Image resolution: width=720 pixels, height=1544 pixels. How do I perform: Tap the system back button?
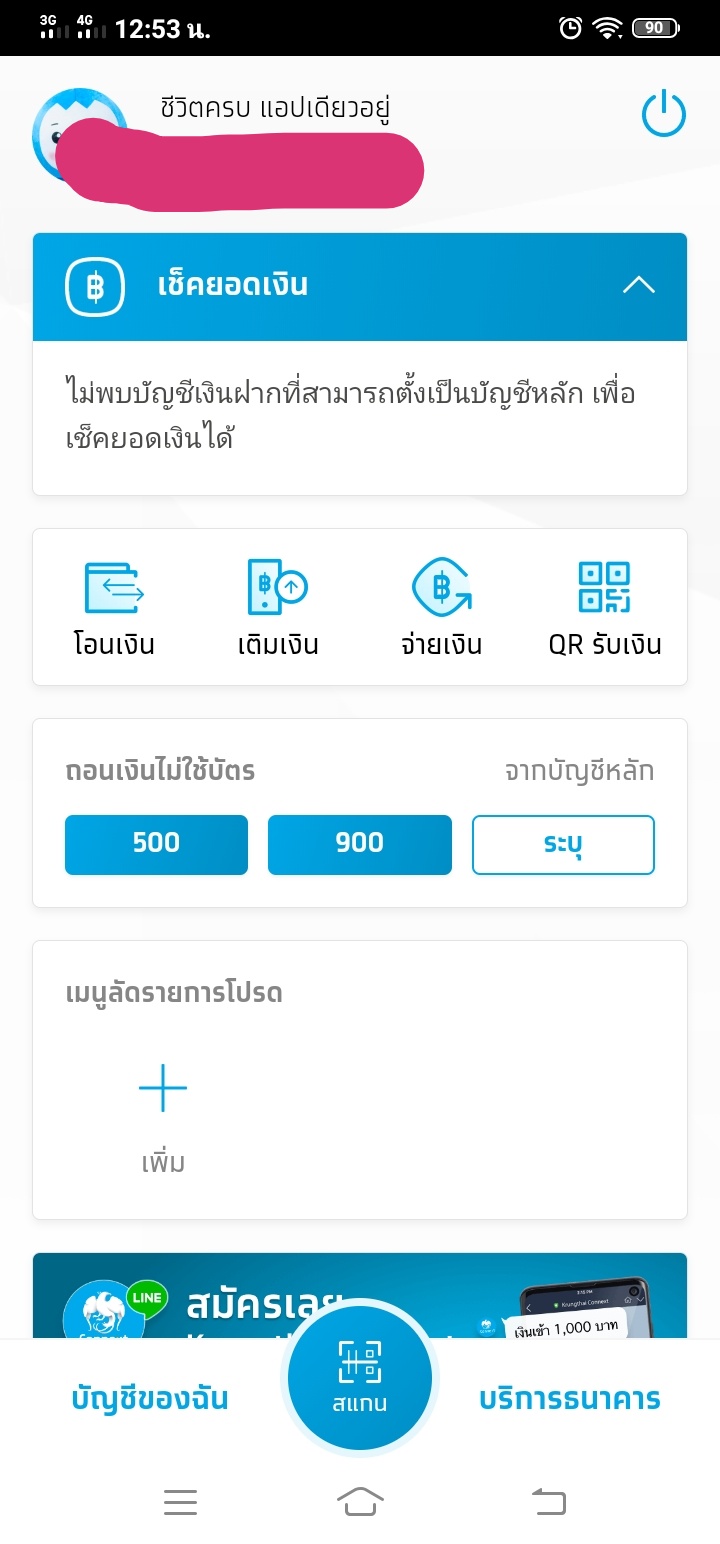coord(548,1501)
